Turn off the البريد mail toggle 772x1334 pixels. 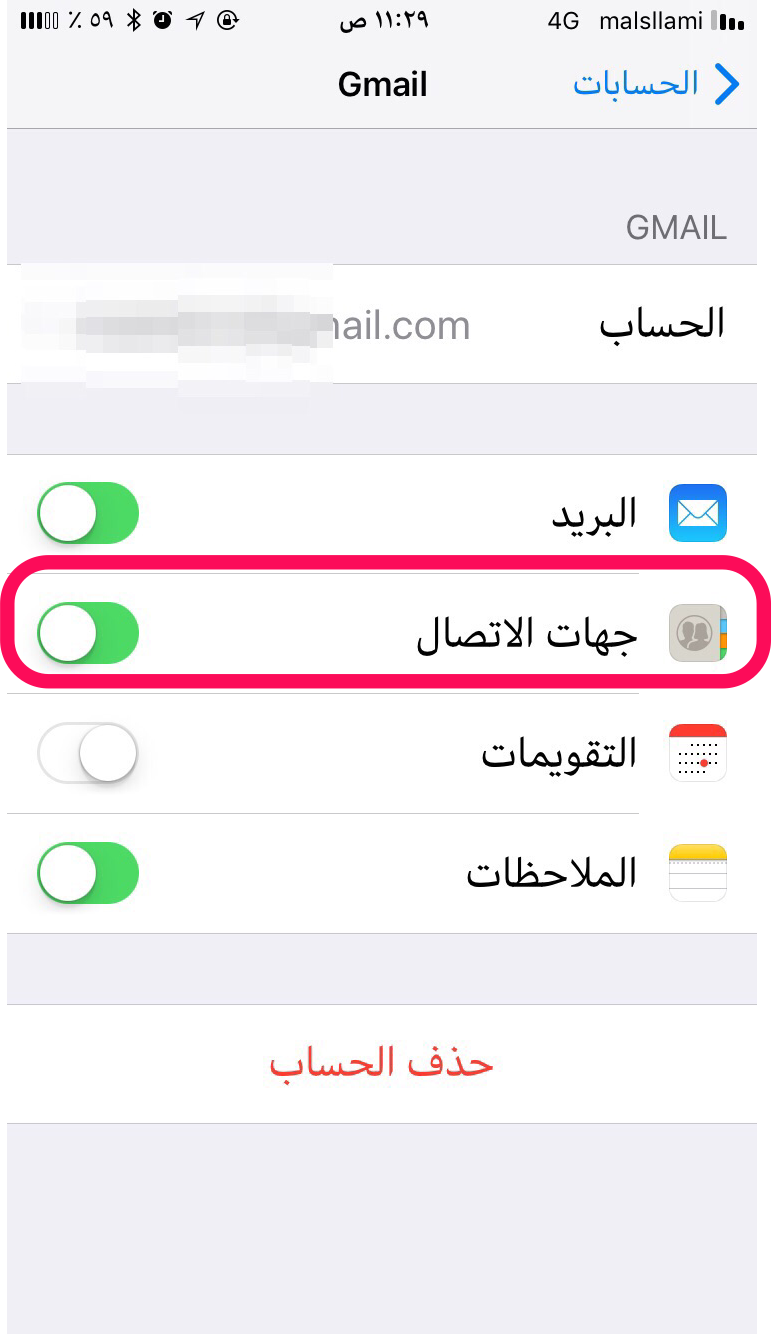click(88, 513)
